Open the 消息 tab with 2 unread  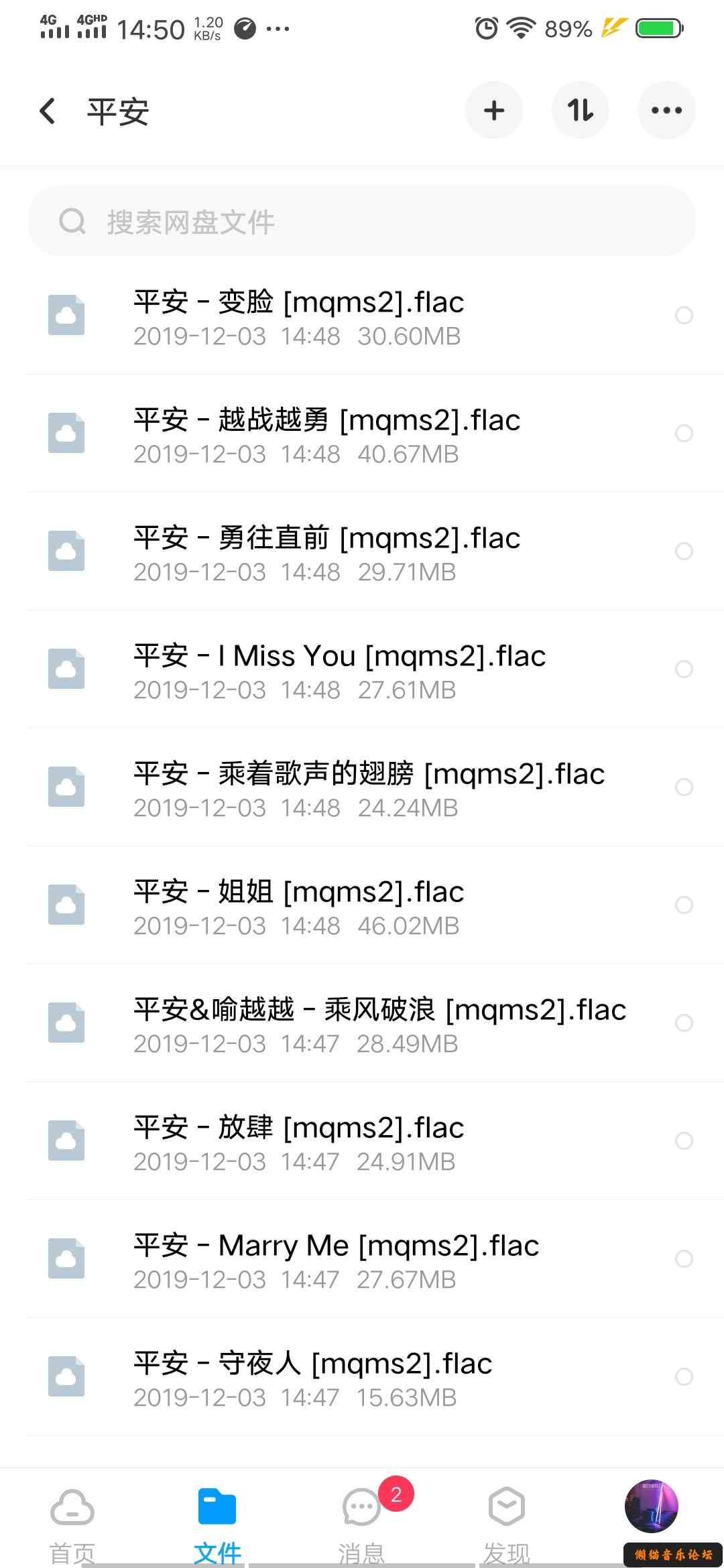[362, 1522]
